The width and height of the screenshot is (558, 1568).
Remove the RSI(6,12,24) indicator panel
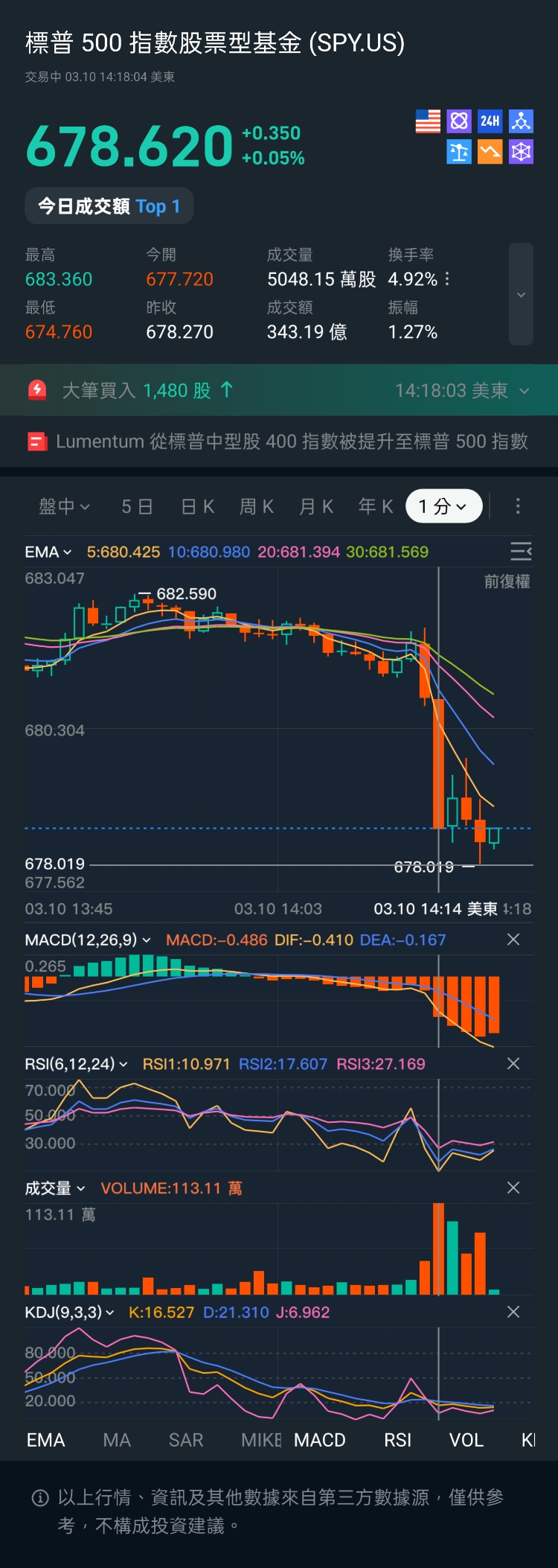point(513,1064)
